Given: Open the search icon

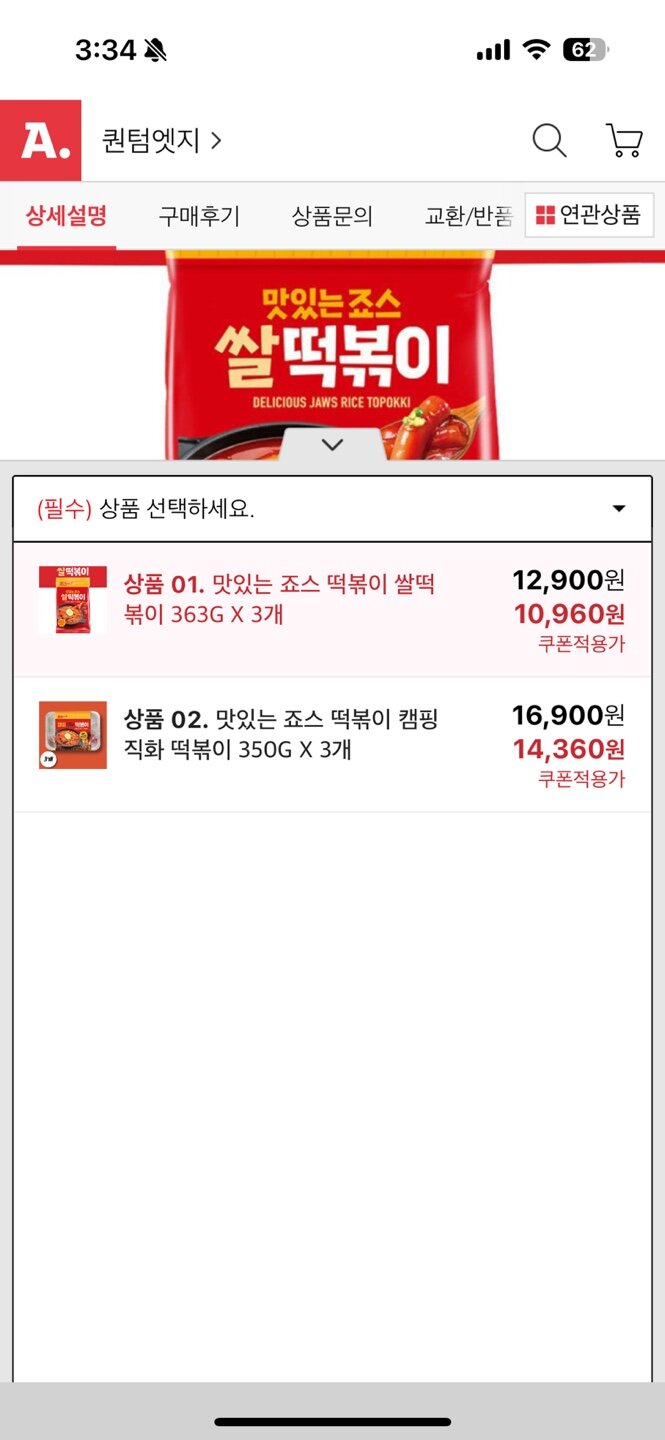Looking at the screenshot, I should tap(549, 141).
